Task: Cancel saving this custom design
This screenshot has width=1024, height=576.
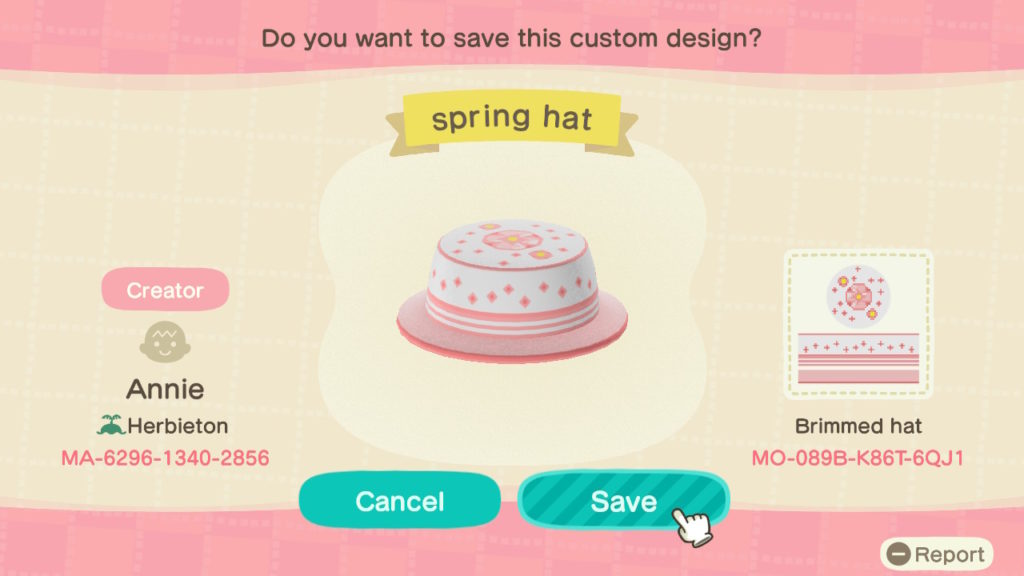Action: coord(399,500)
